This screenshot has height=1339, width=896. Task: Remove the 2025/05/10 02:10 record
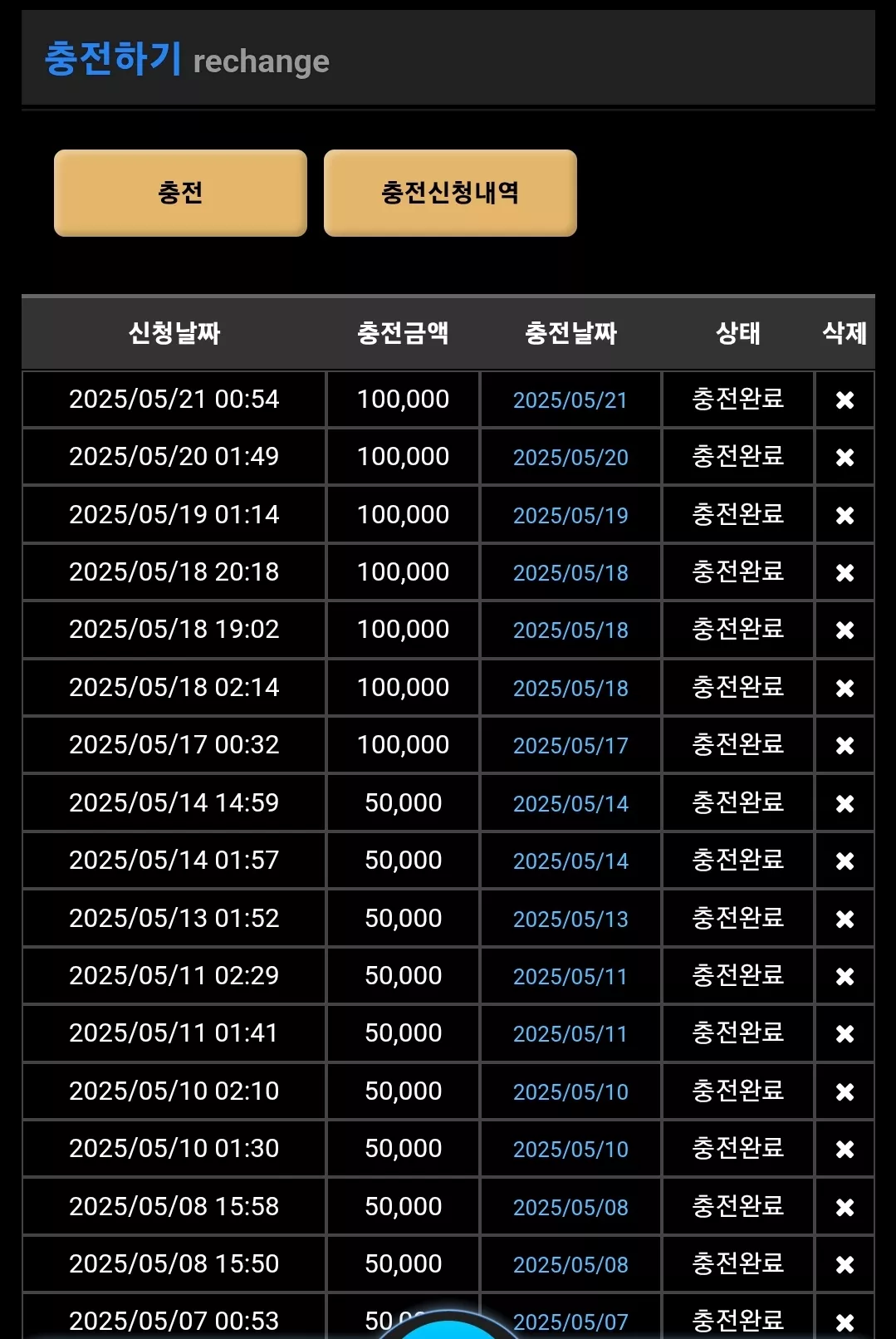[x=845, y=1092]
